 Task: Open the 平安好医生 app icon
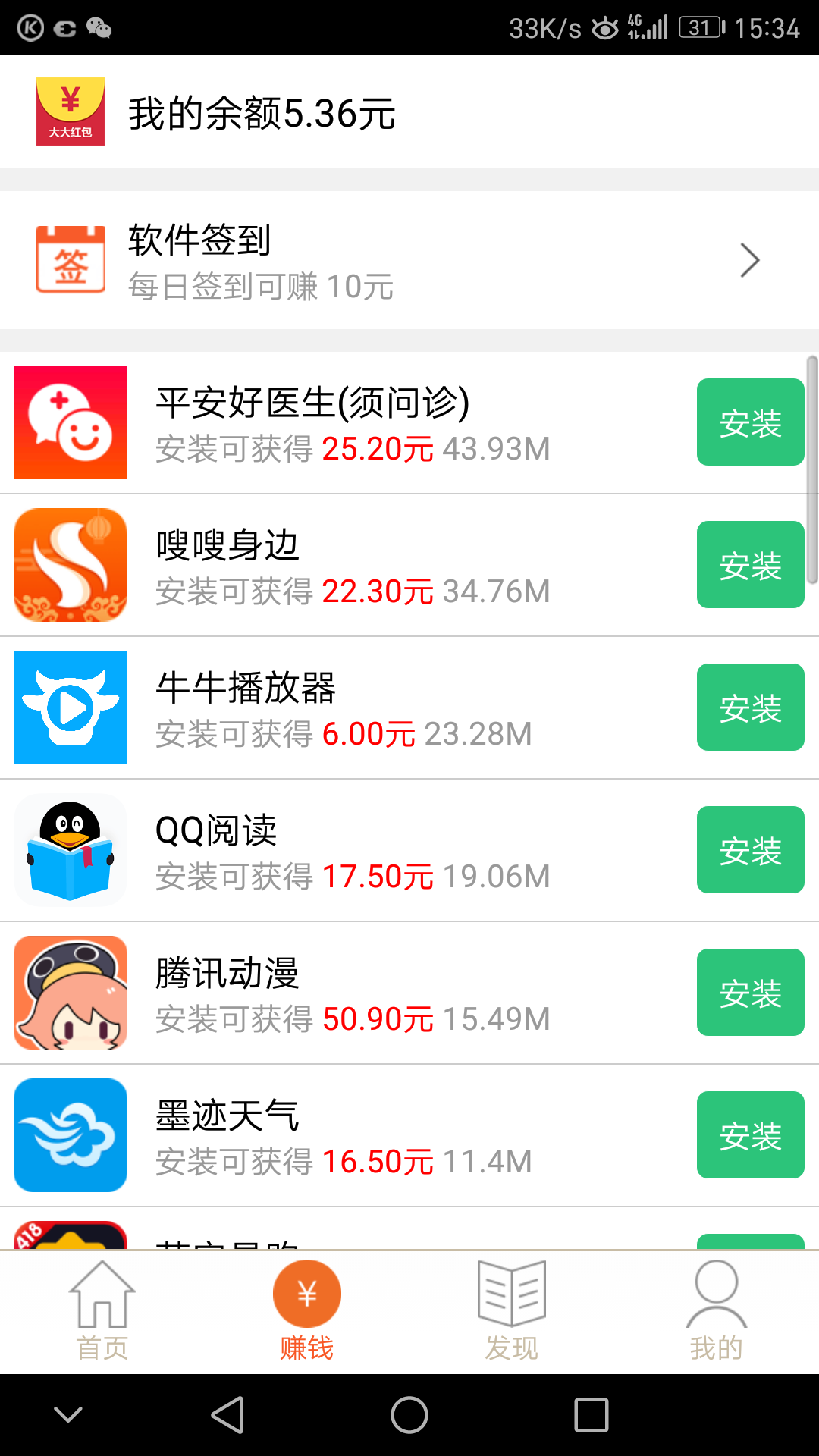70,422
